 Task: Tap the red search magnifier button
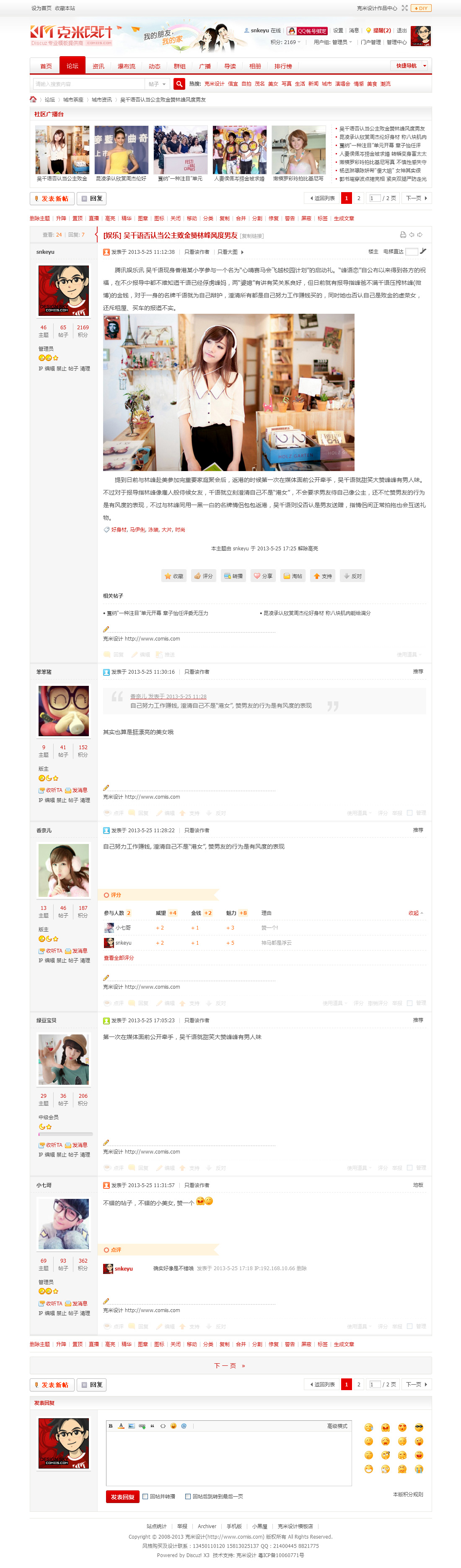tap(179, 84)
